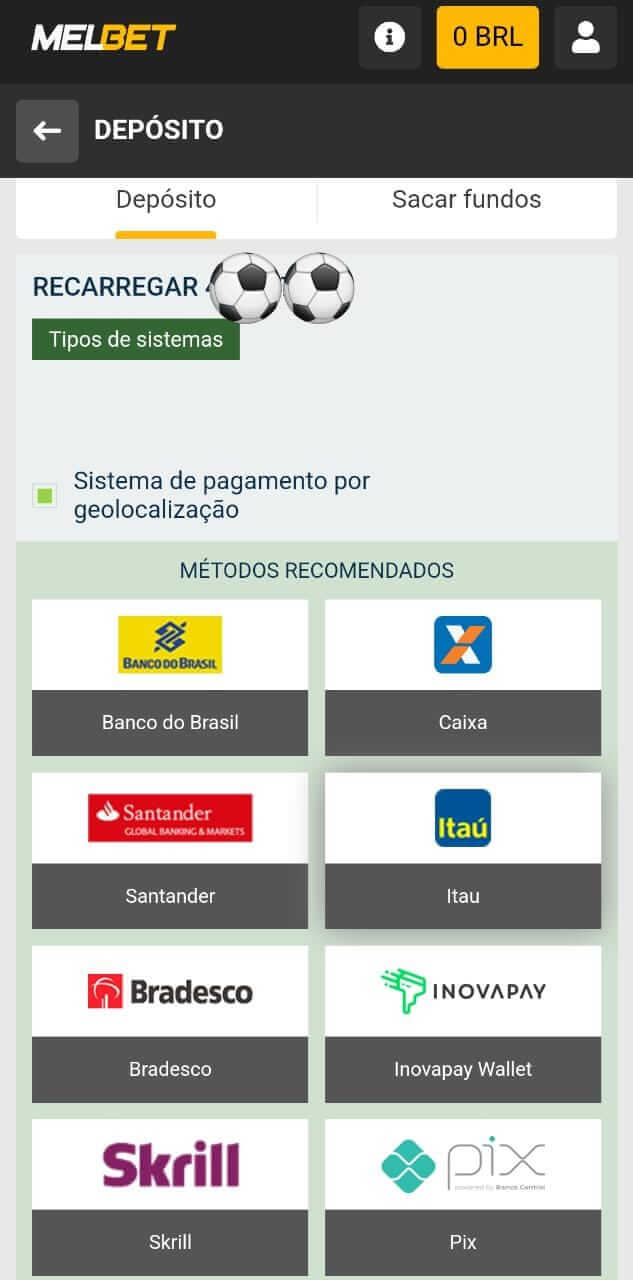Tap the 0 BRL balance button
633x1280 pixels.
pos(488,38)
